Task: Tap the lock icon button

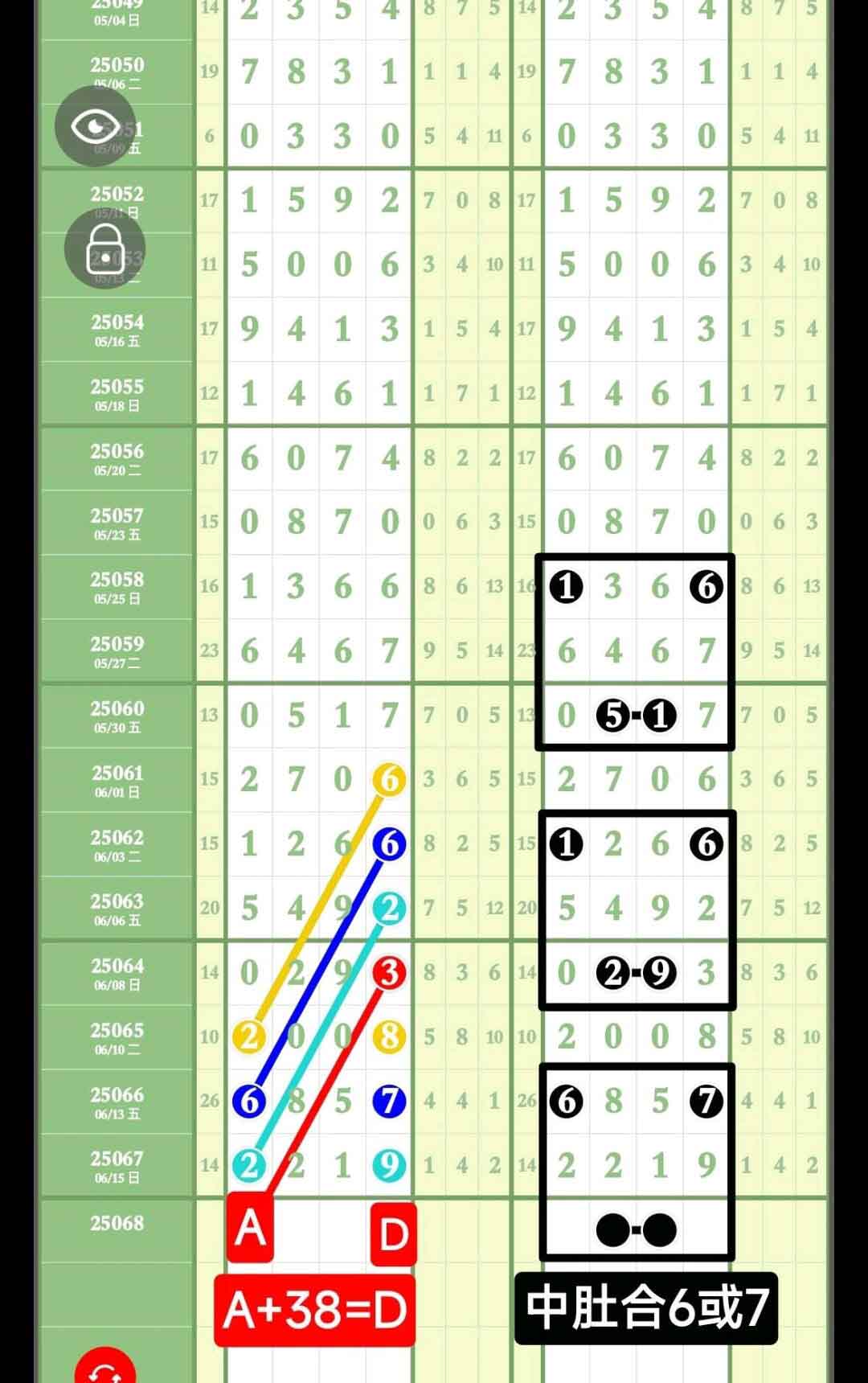Action: click(104, 248)
